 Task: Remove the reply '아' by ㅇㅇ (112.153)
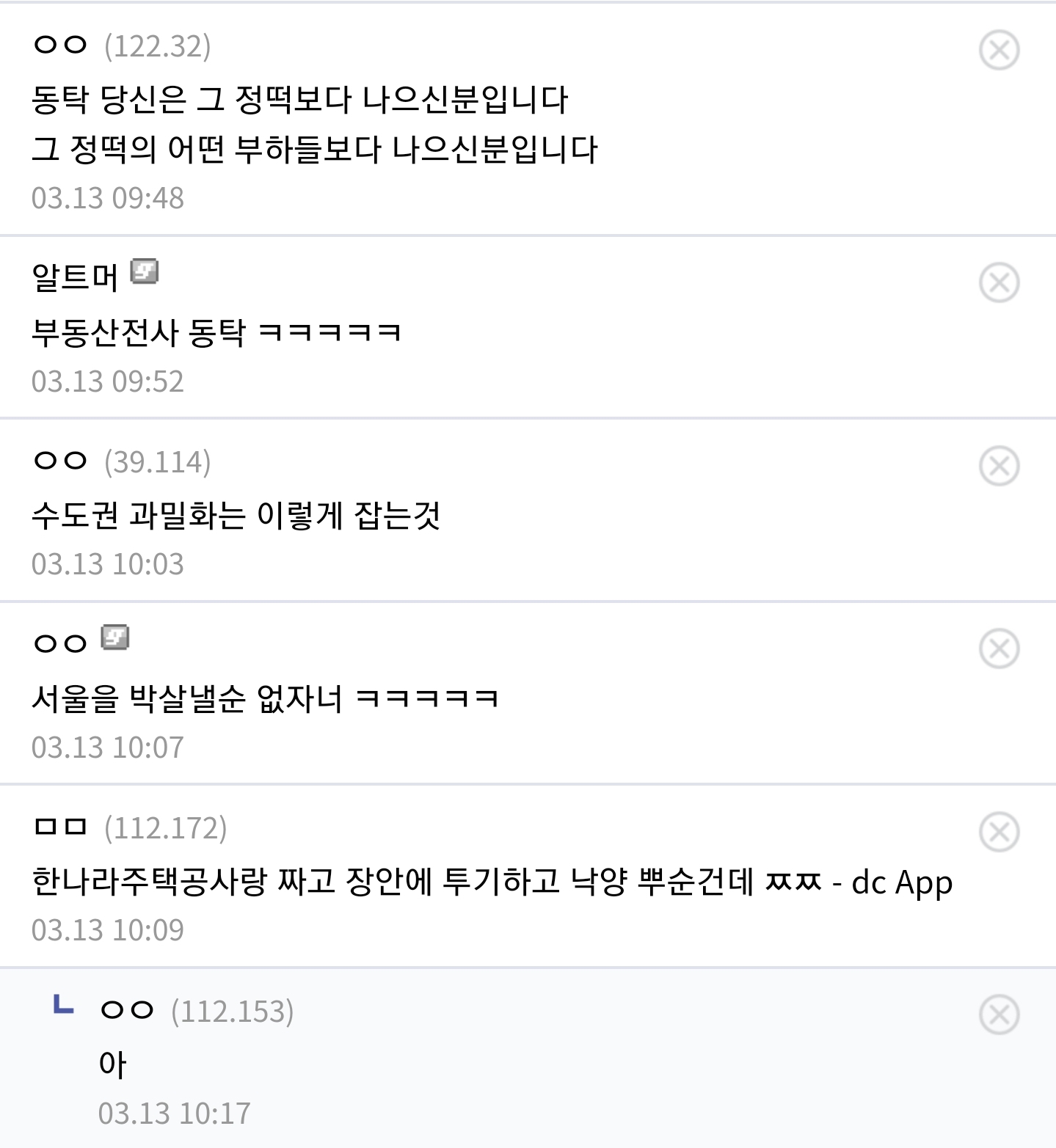999,1014
